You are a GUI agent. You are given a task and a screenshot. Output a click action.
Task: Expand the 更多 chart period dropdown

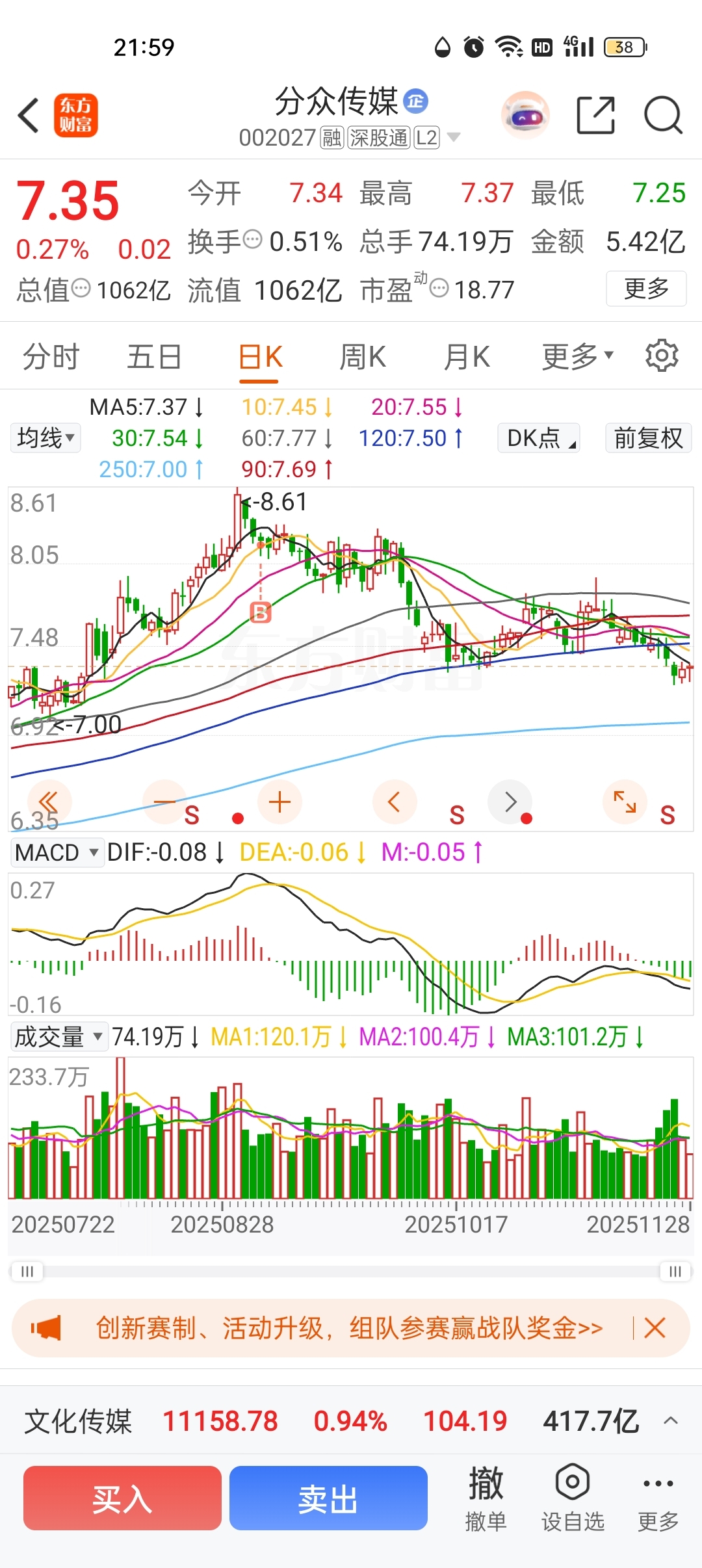[x=578, y=356]
